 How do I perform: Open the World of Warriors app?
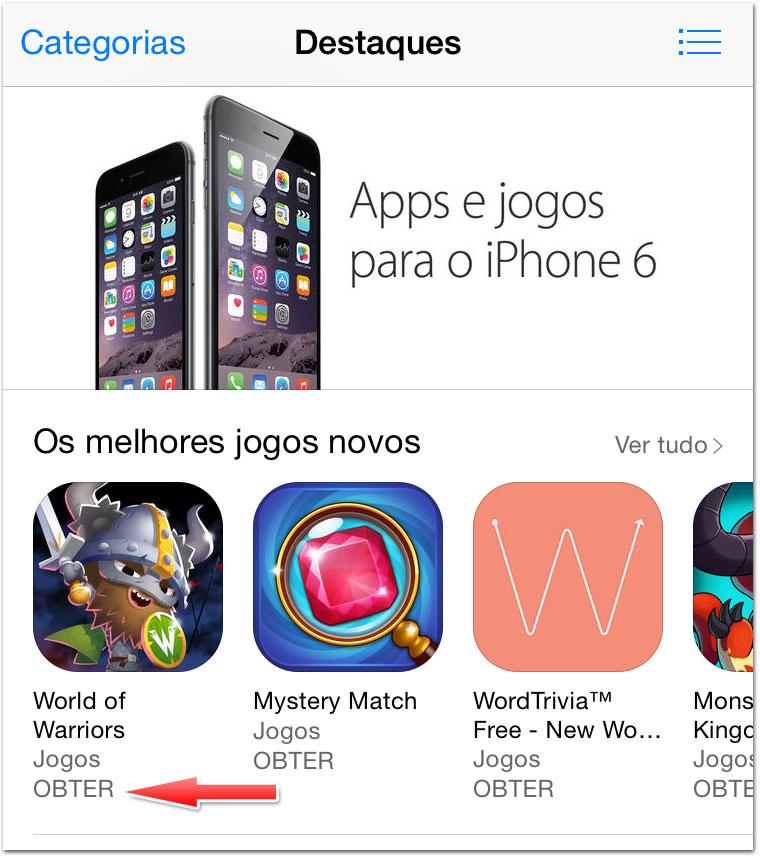click(128, 576)
